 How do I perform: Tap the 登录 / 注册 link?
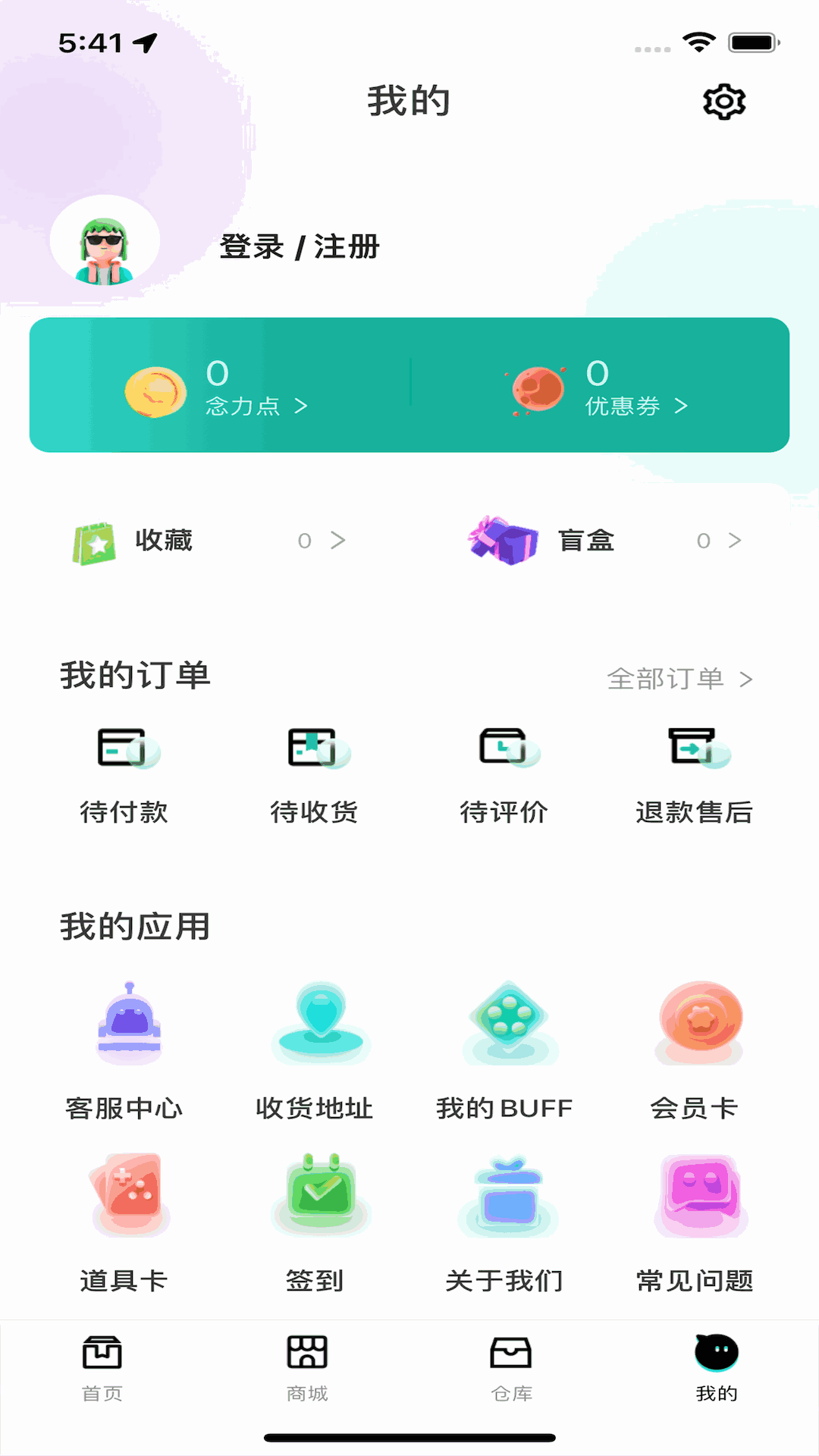(299, 247)
